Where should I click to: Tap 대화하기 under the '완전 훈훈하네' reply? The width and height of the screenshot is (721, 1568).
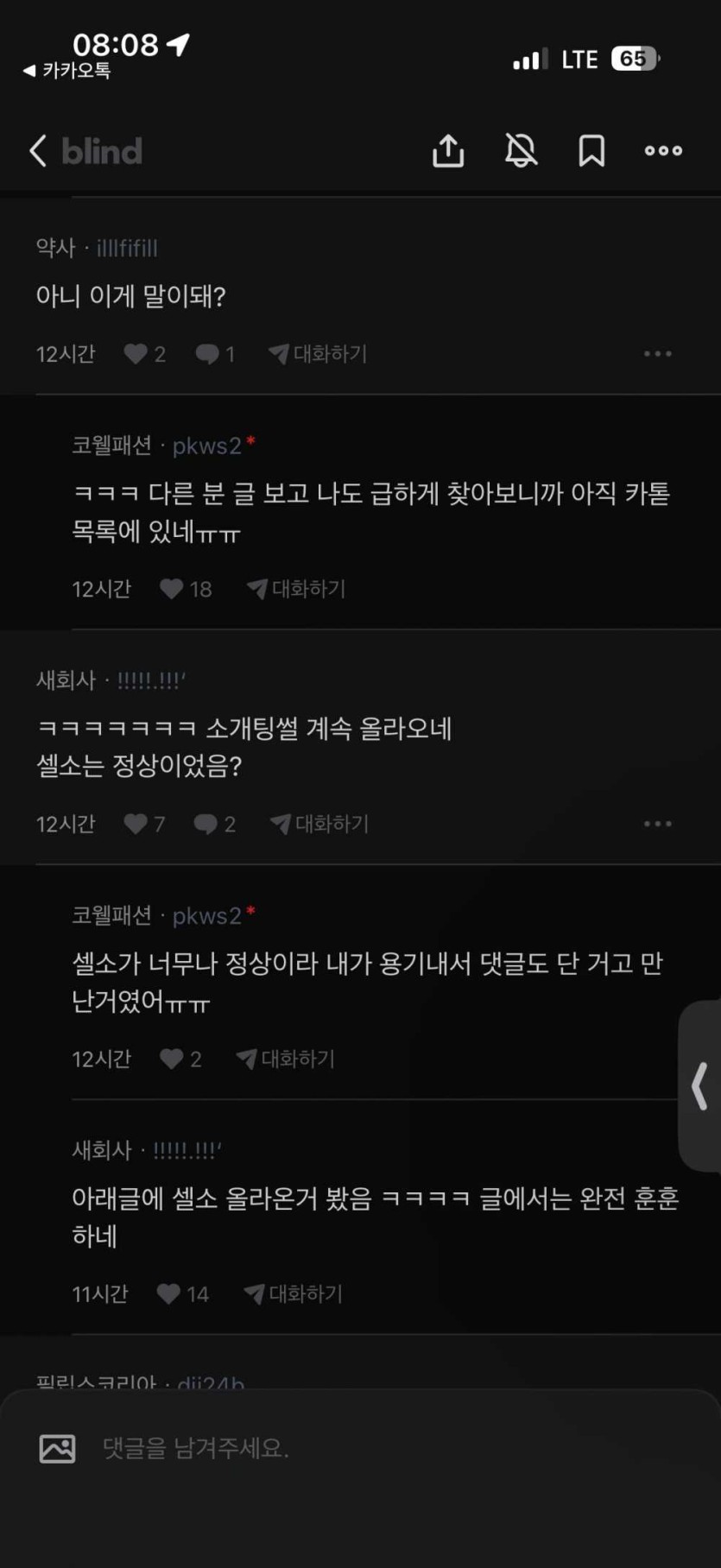coord(294,1293)
